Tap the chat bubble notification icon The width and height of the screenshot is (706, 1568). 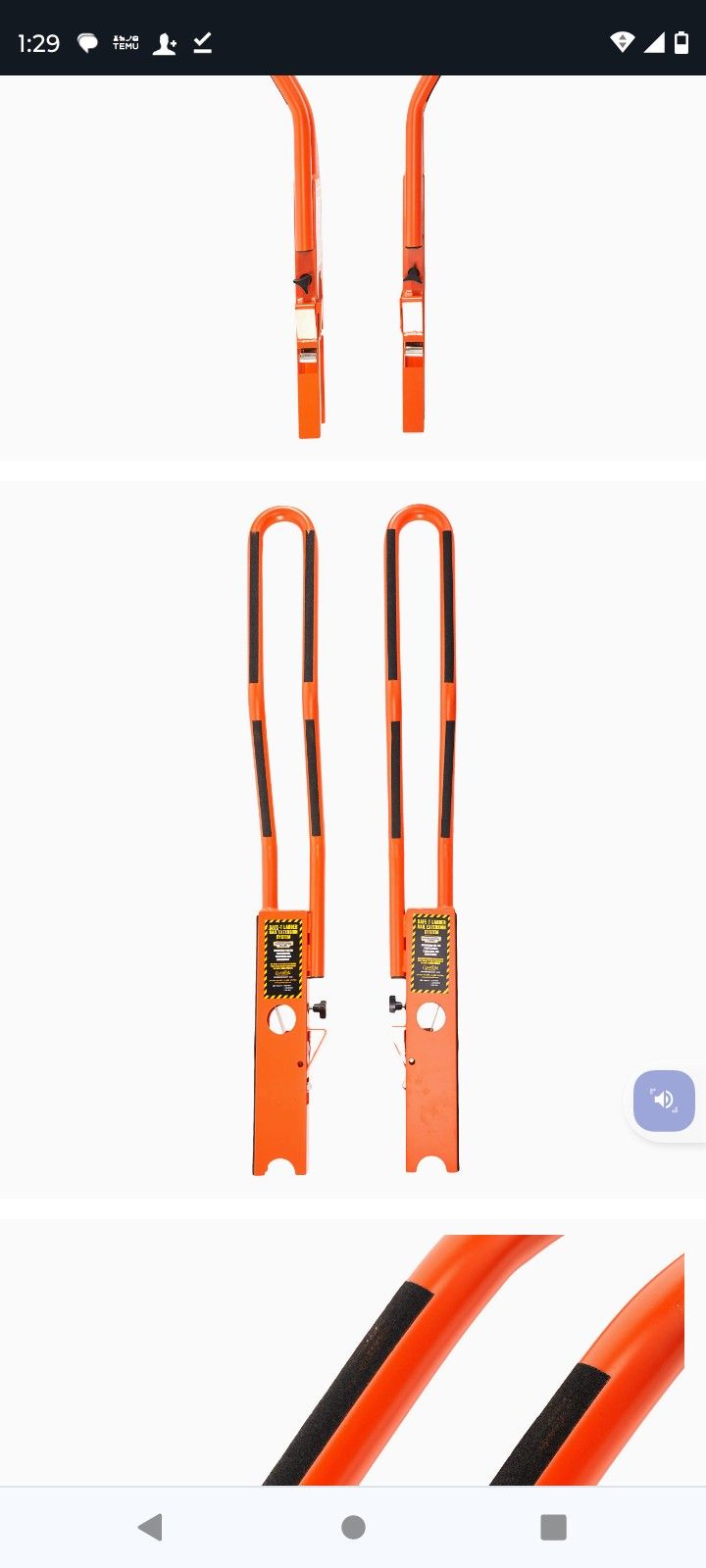pos(88,41)
